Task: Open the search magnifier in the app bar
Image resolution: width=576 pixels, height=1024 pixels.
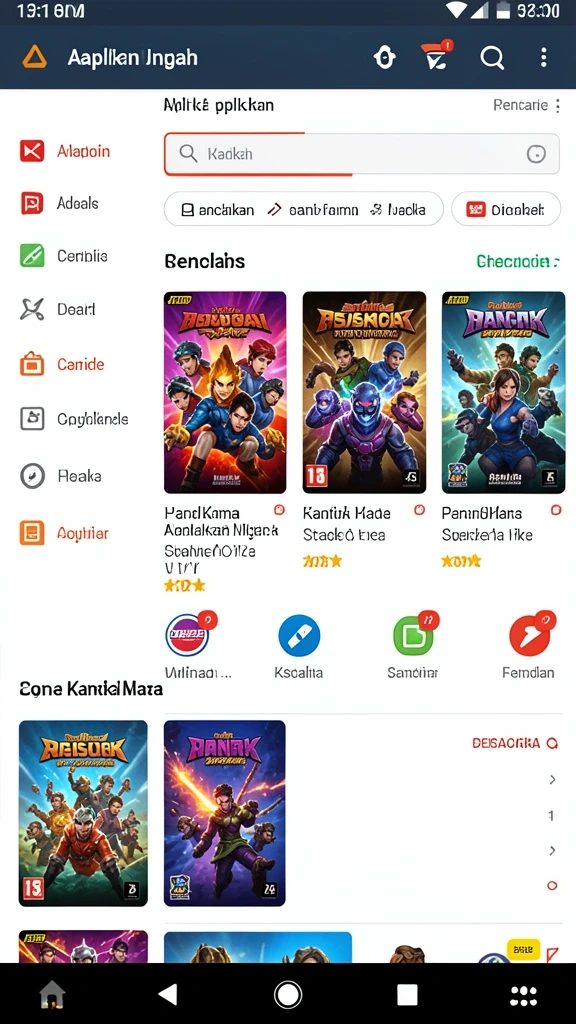Action: point(492,58)
